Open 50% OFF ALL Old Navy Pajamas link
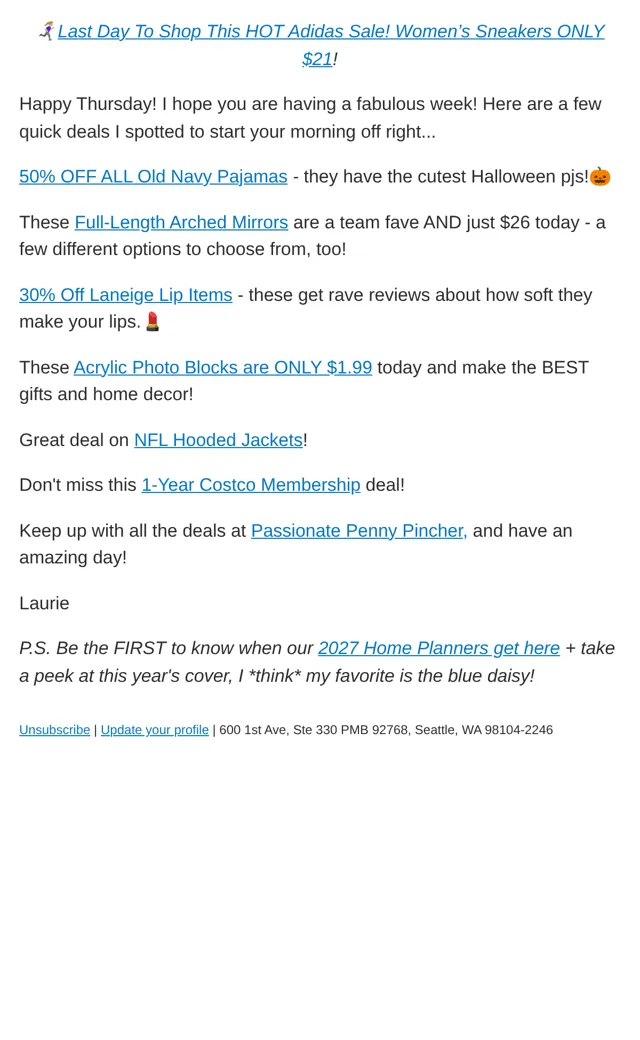Viewport: 640px width, 1040px height. click(x=153, y=176)
